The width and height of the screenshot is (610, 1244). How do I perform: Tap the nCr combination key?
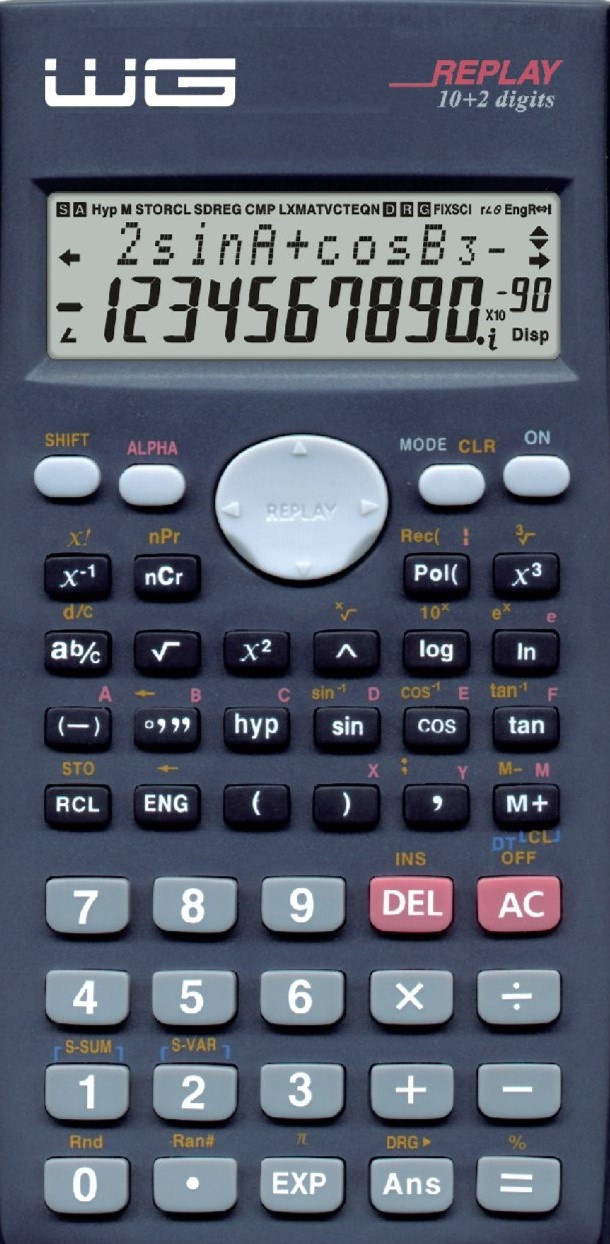[x=167, y=578]
